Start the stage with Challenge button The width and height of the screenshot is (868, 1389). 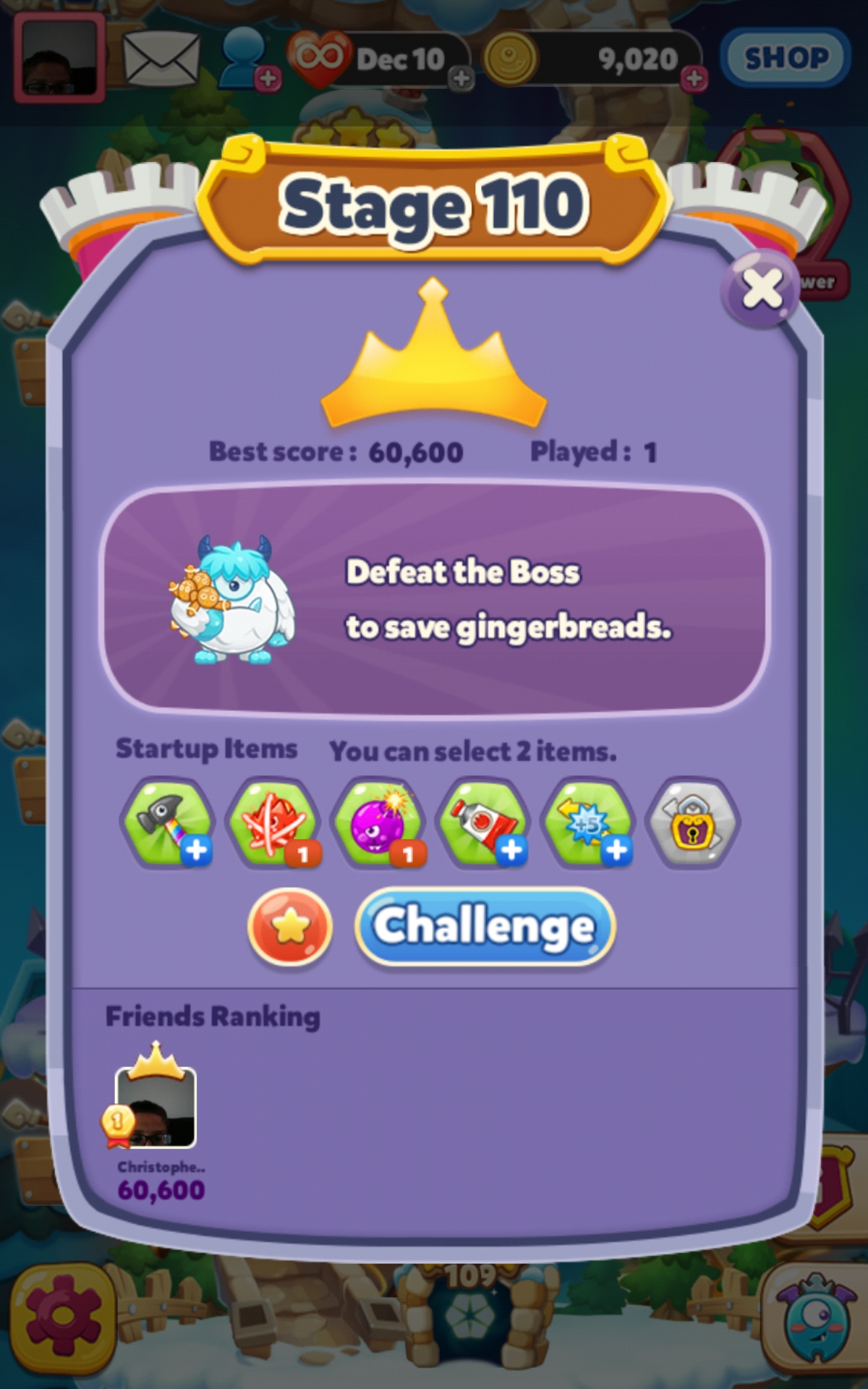[x=485, y=927]
